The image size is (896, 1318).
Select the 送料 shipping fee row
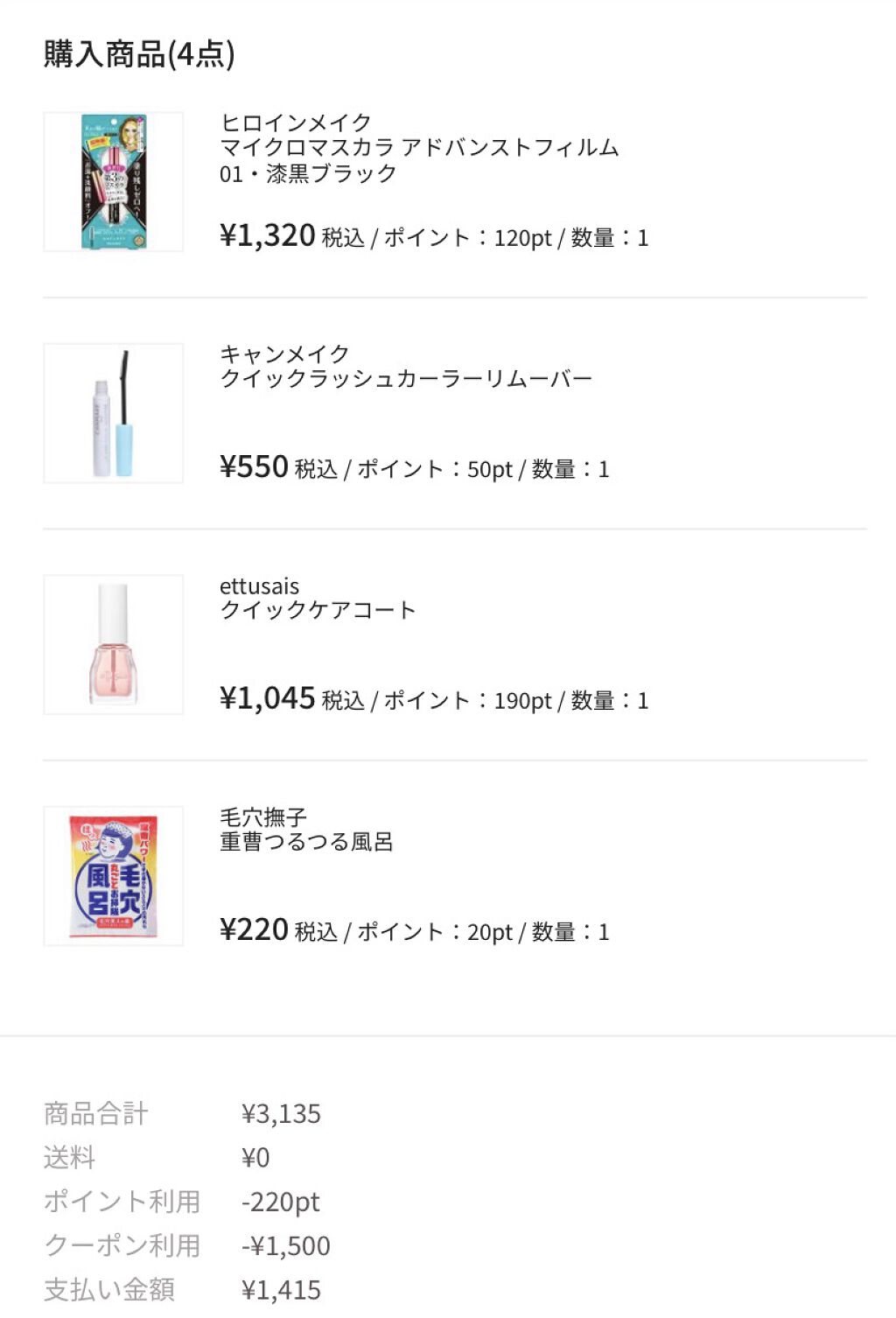pyautogui.click(x=68, y=1157)
